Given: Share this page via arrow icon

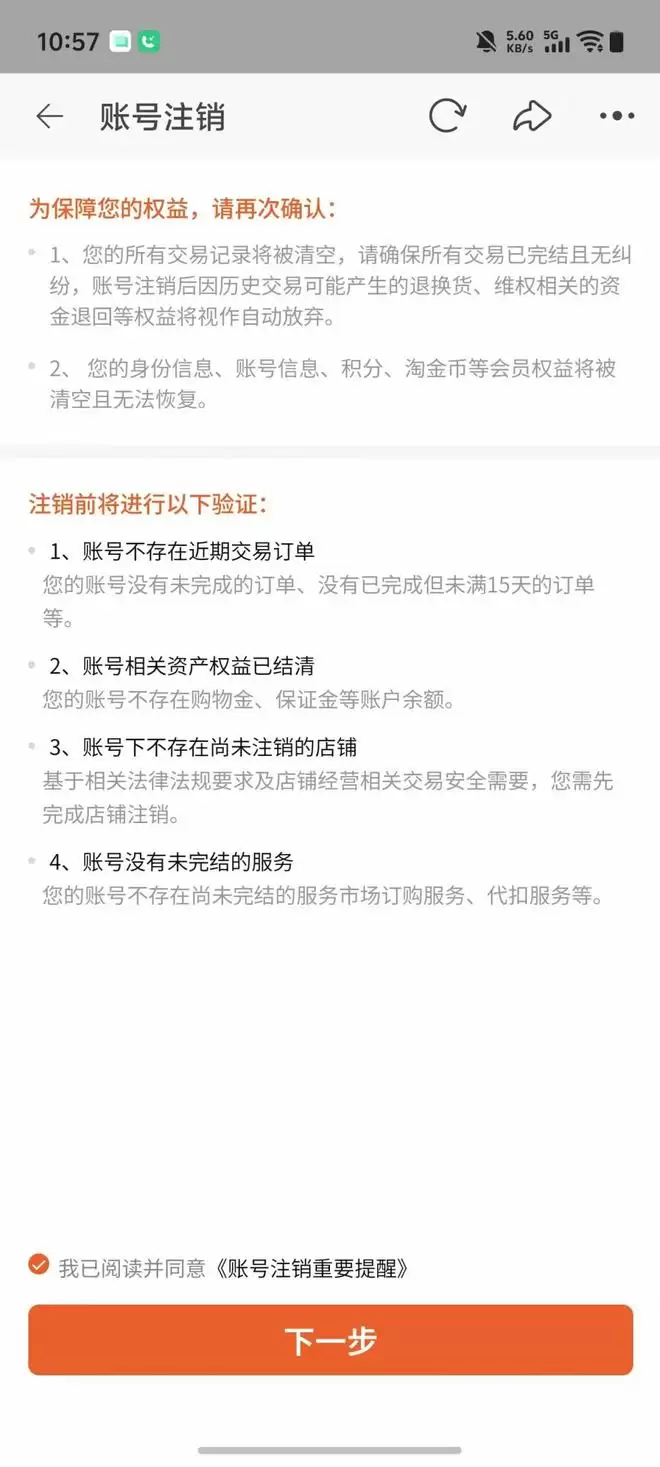Looking at the screenshot, I should 532,116.
